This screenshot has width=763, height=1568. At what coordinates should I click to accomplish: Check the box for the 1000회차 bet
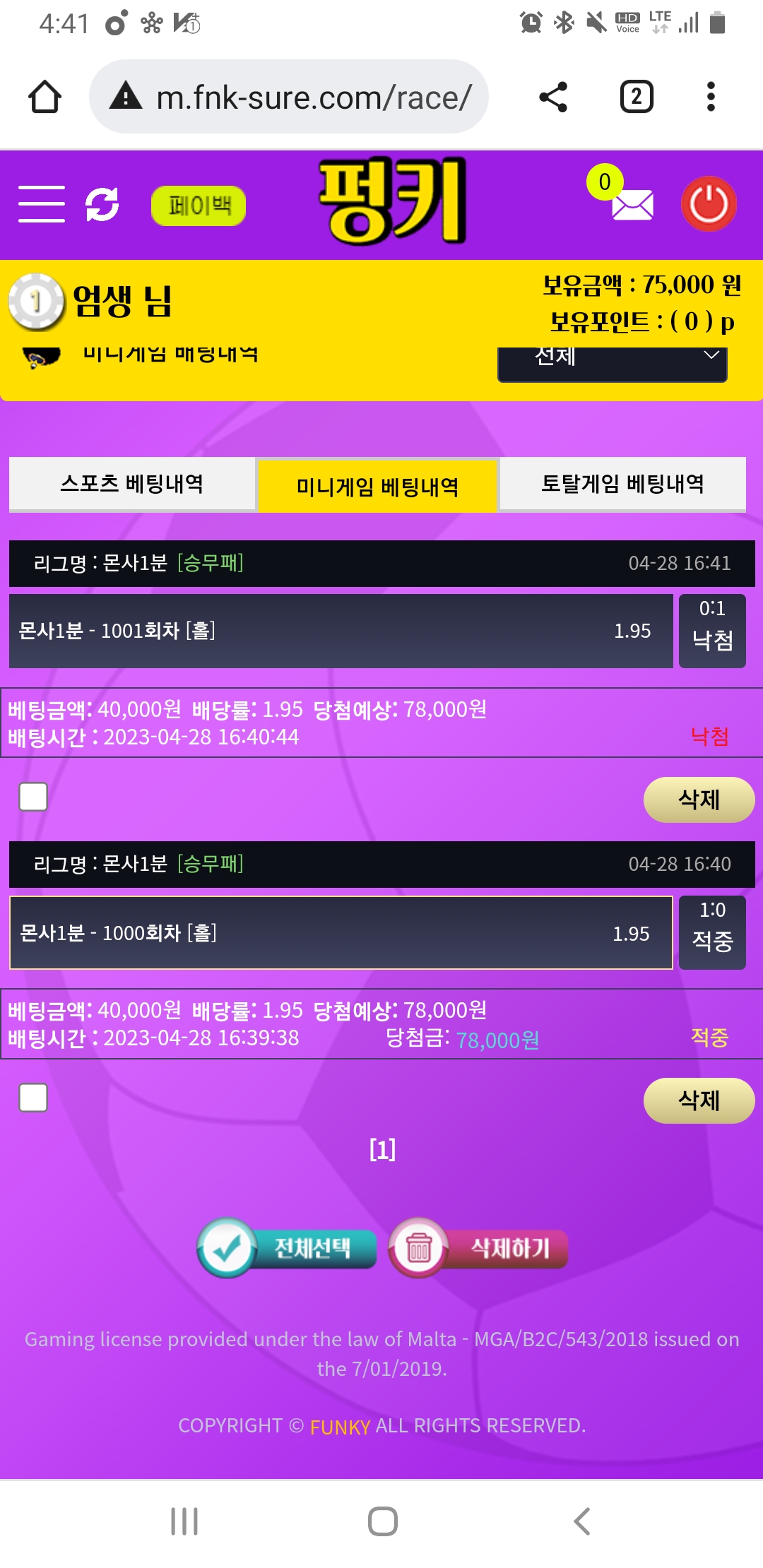pyautogui.click(x=33, y=1098)
